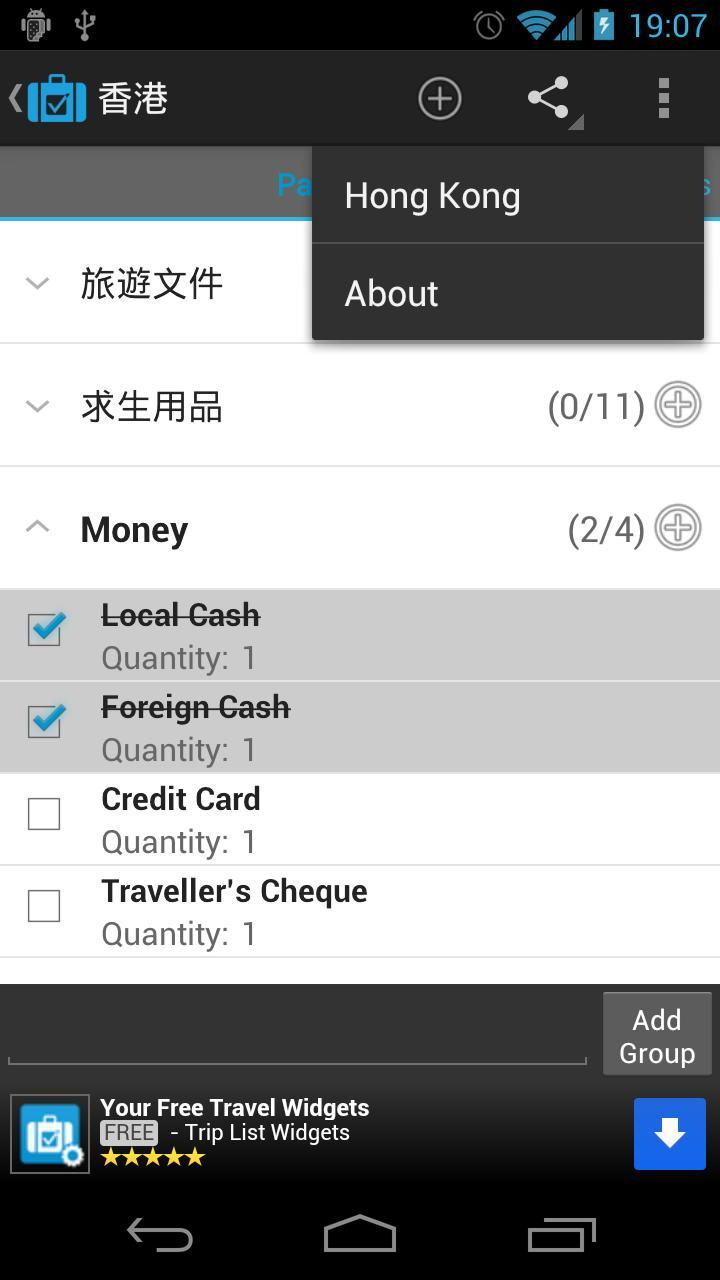Open the About menu entry
The width and height of the screenshot is (720, 1280).
(391, 293)
